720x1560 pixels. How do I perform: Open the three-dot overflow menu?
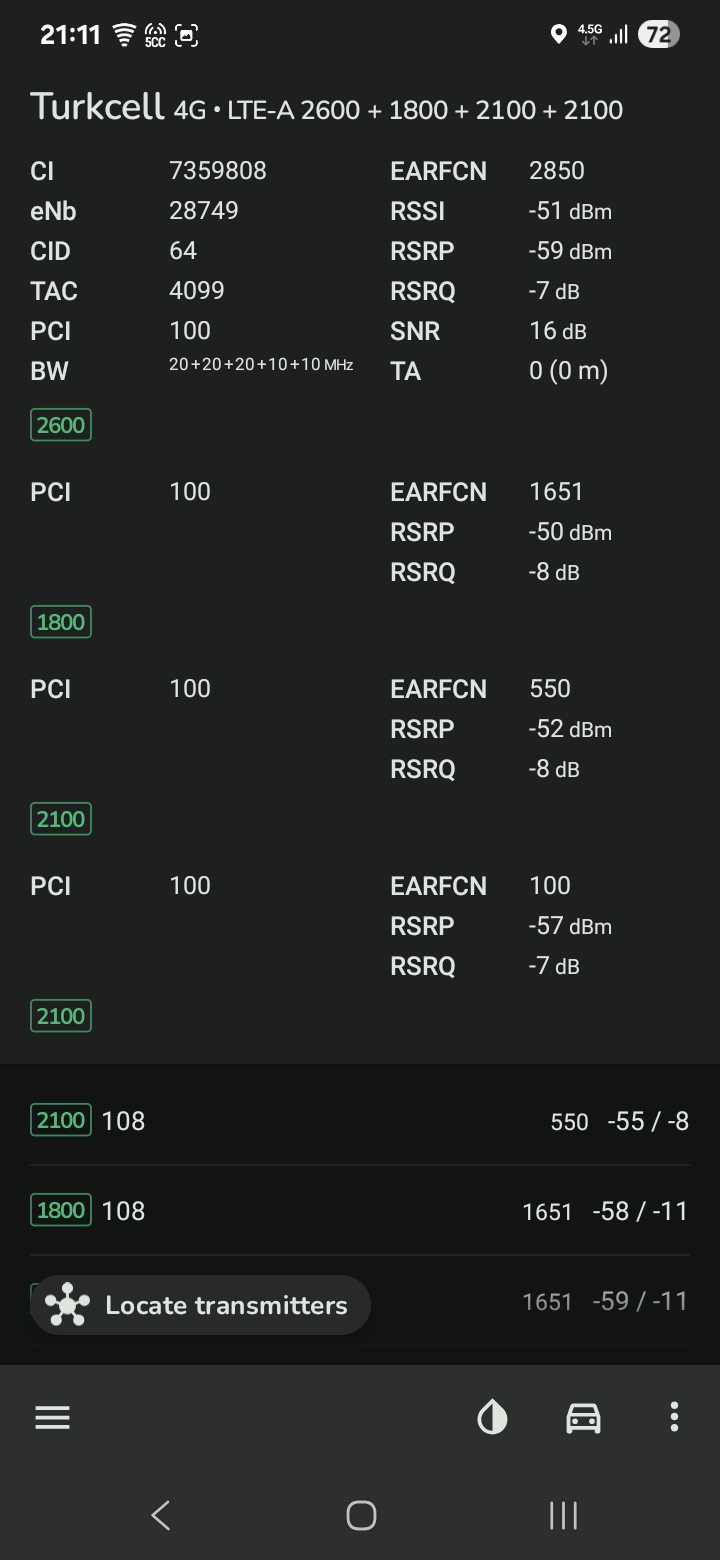pos(674,1417)
